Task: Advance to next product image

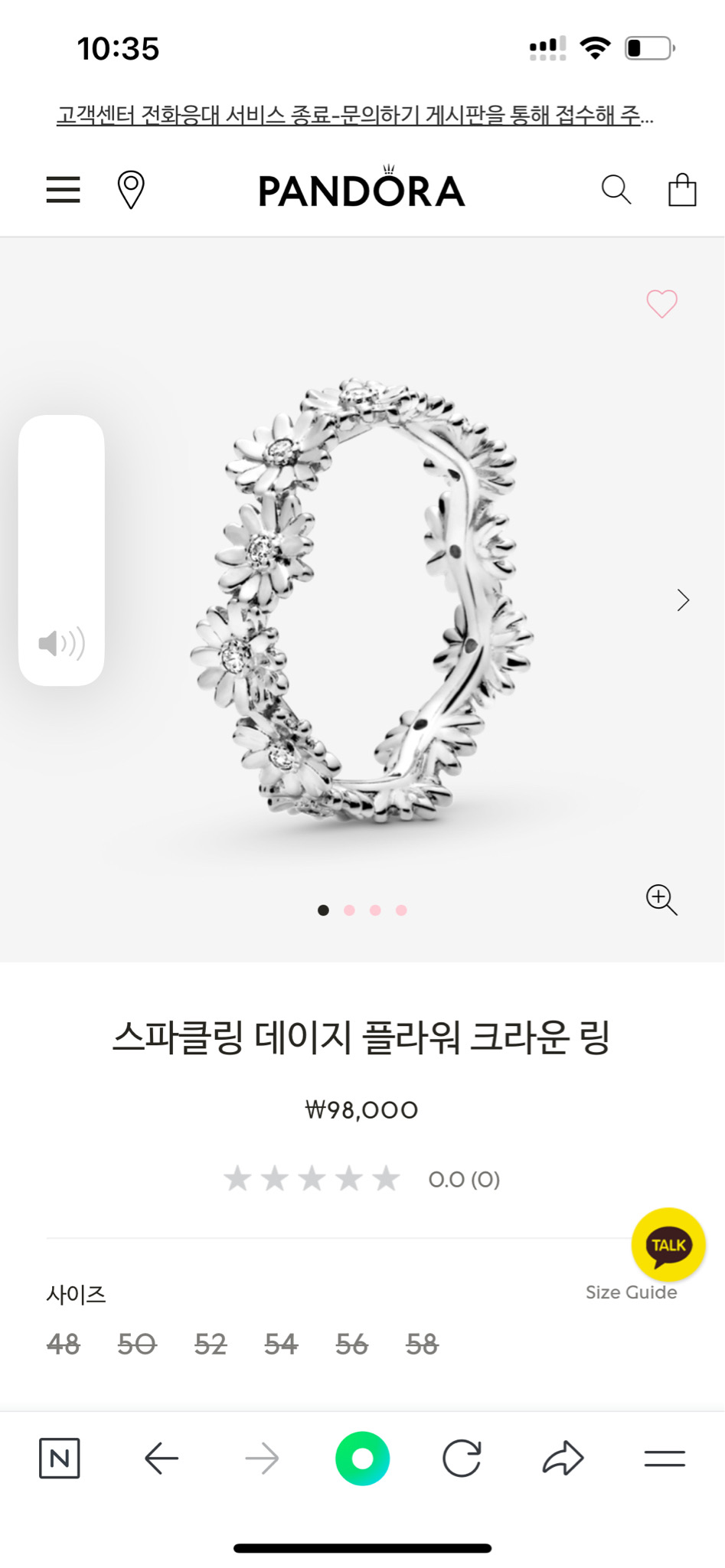Action: 682,600
